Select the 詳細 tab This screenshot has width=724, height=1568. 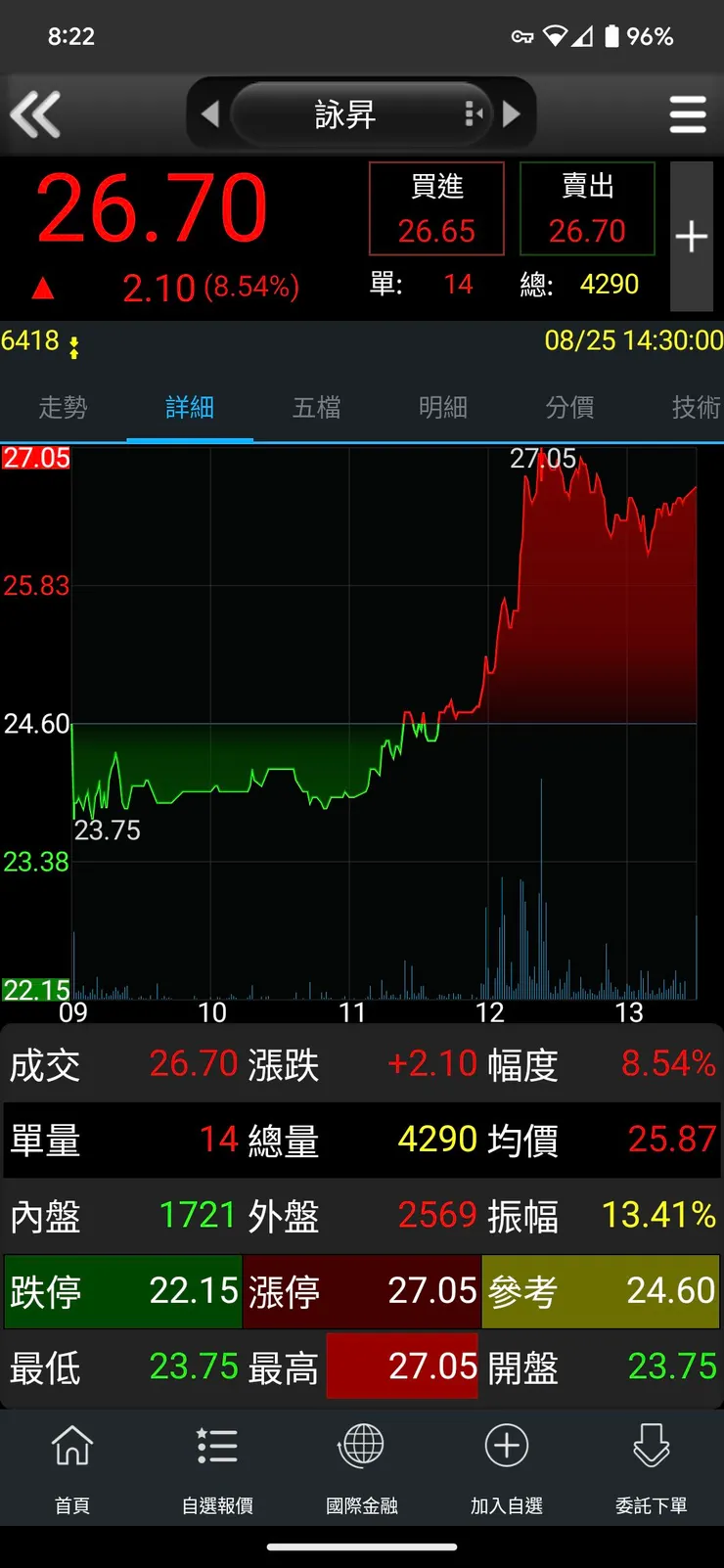(x=190, y=407)
